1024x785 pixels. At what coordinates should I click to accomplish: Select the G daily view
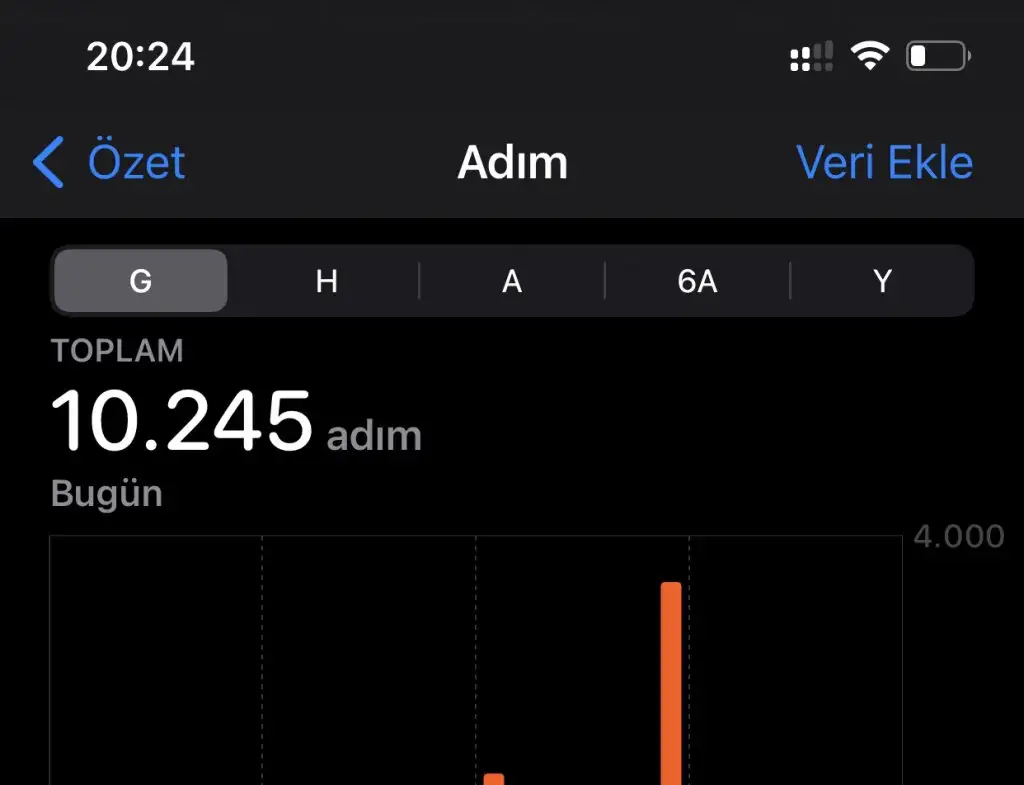click(x=141, y=282)
